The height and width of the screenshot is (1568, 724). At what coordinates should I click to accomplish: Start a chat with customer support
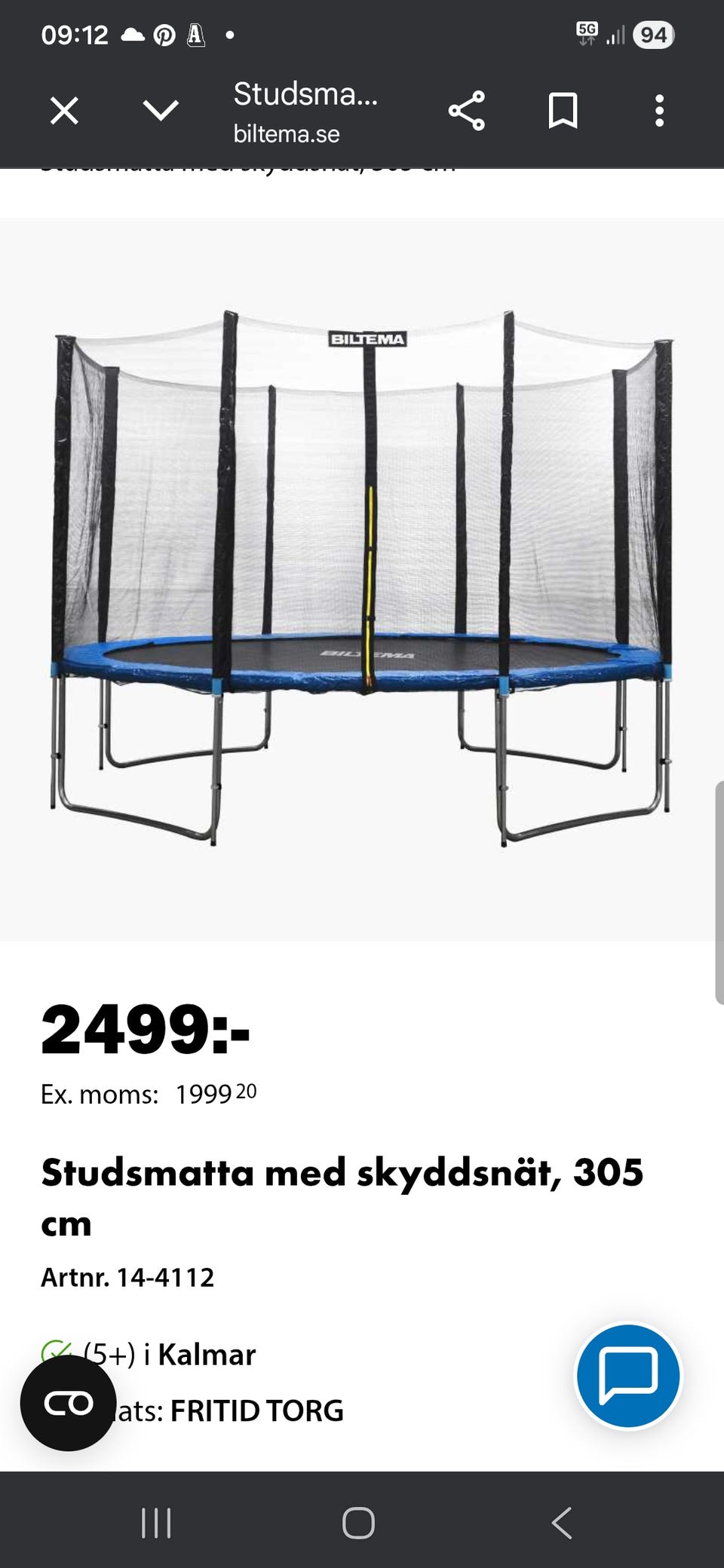point(628,1376)
